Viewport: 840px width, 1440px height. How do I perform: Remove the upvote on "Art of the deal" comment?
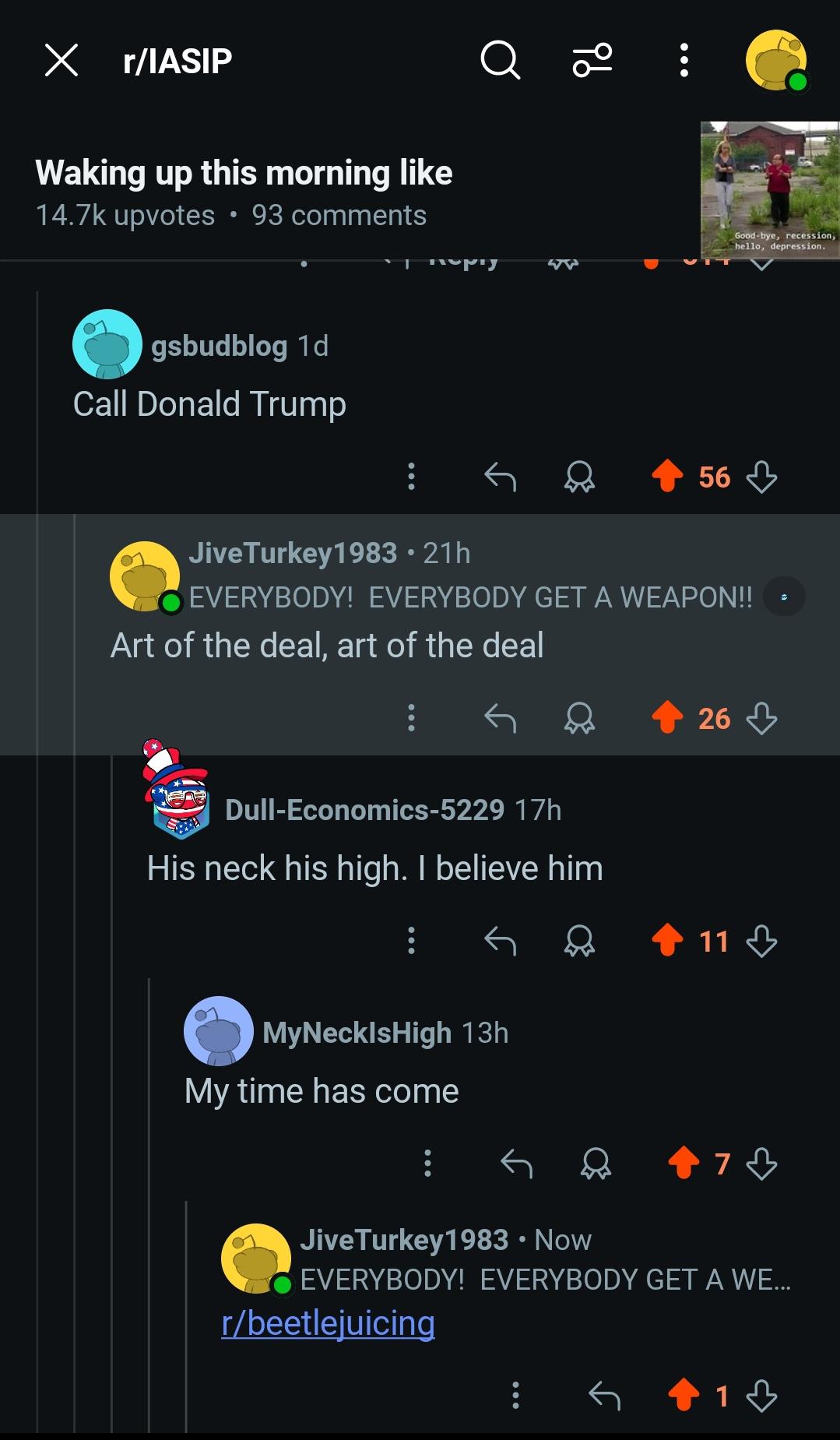667,717
